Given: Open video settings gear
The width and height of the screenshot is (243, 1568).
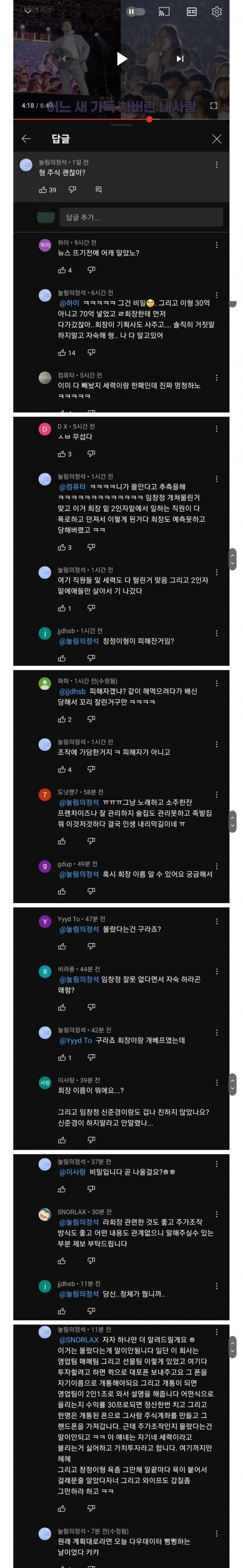Looking at the screenshot, I should 217,12.
